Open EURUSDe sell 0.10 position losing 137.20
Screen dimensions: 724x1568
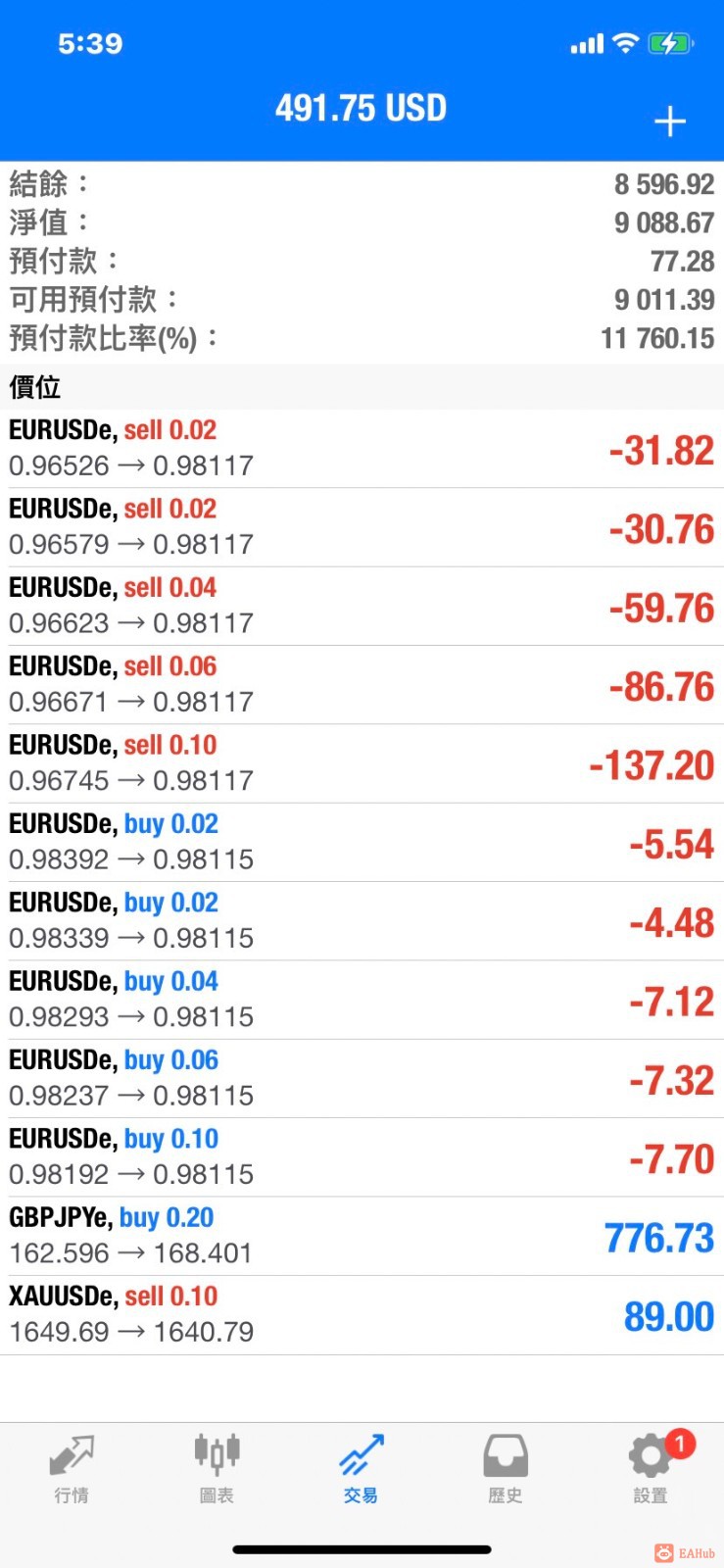tap(362, 763)
